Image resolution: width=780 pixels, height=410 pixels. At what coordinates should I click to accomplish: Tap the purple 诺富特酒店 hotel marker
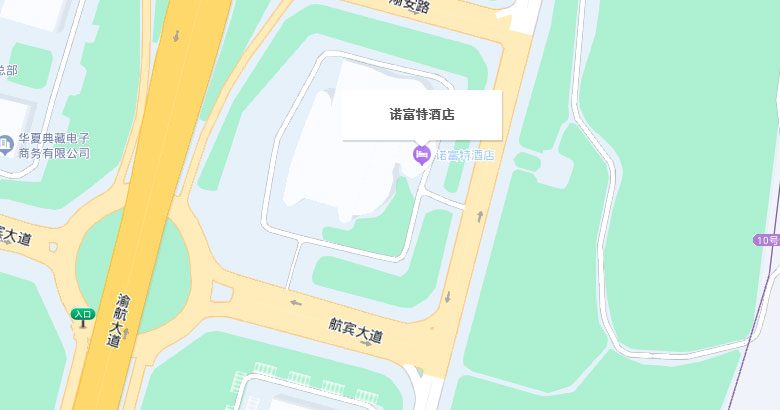click(422, 155)
